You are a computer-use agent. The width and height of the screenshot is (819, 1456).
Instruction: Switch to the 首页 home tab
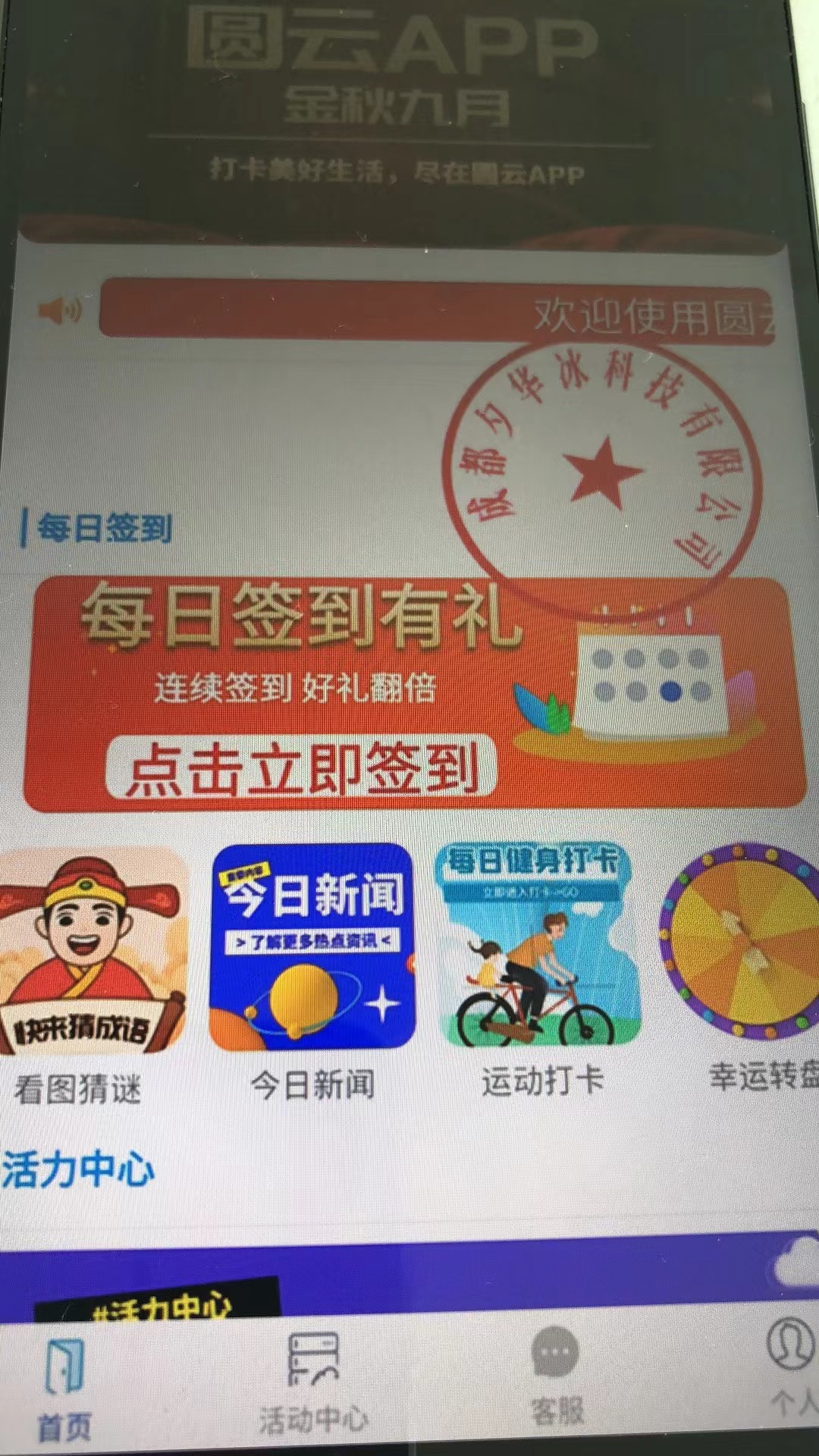tap(64, 1389)
